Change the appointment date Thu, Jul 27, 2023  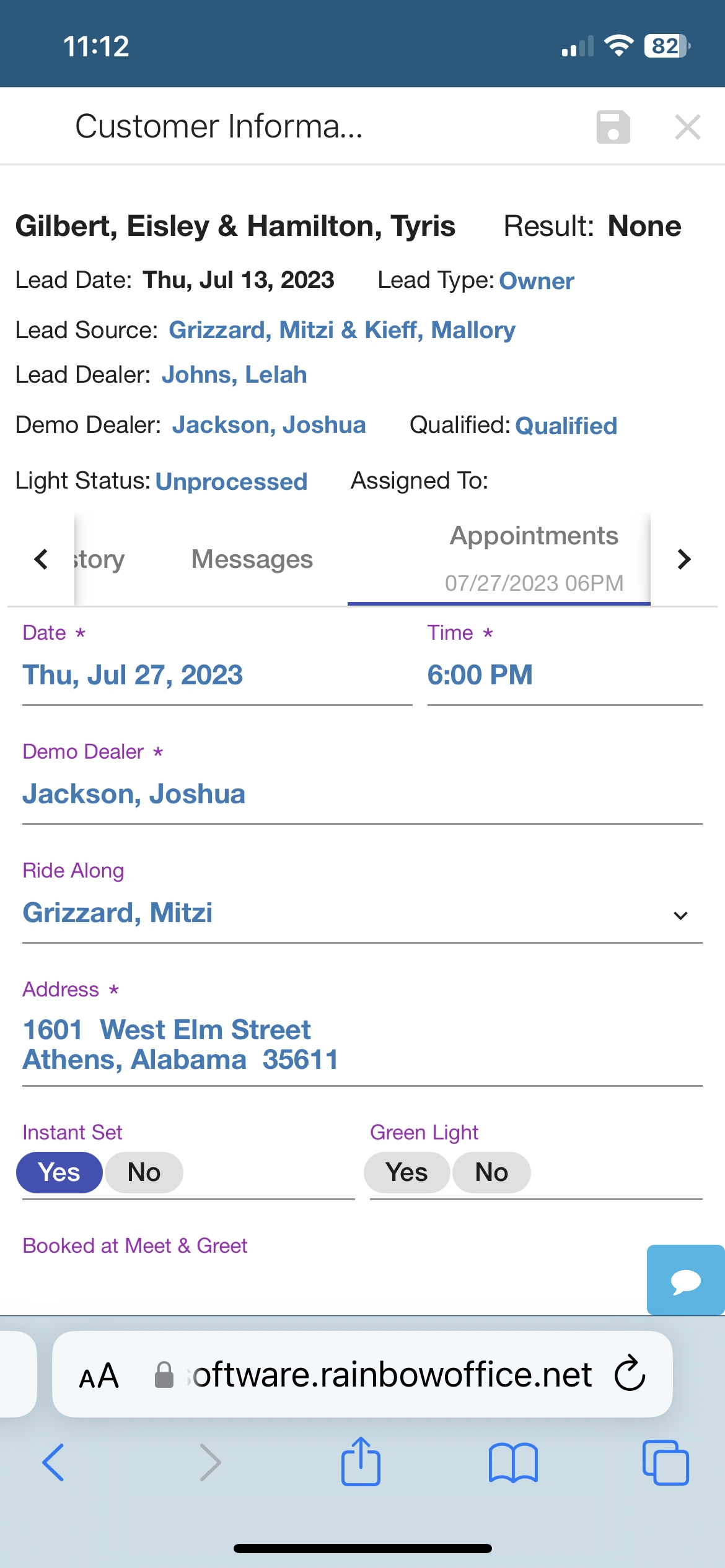pos(217,674)
